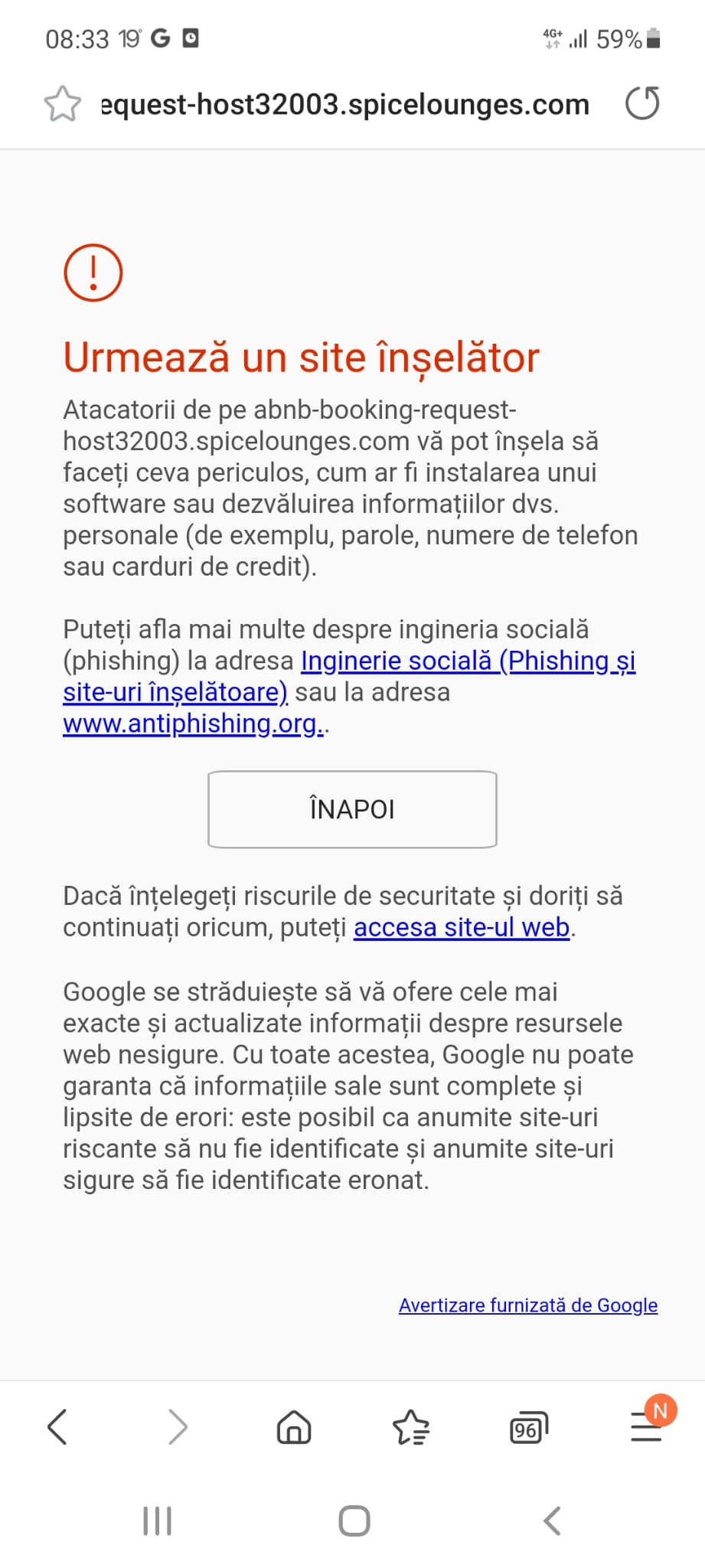Image resolution: width=705 pixels, height=1568 pixels.
Task: Bookmark this page with the star icon
Action: pyautogui.click(x=62, y=104)
